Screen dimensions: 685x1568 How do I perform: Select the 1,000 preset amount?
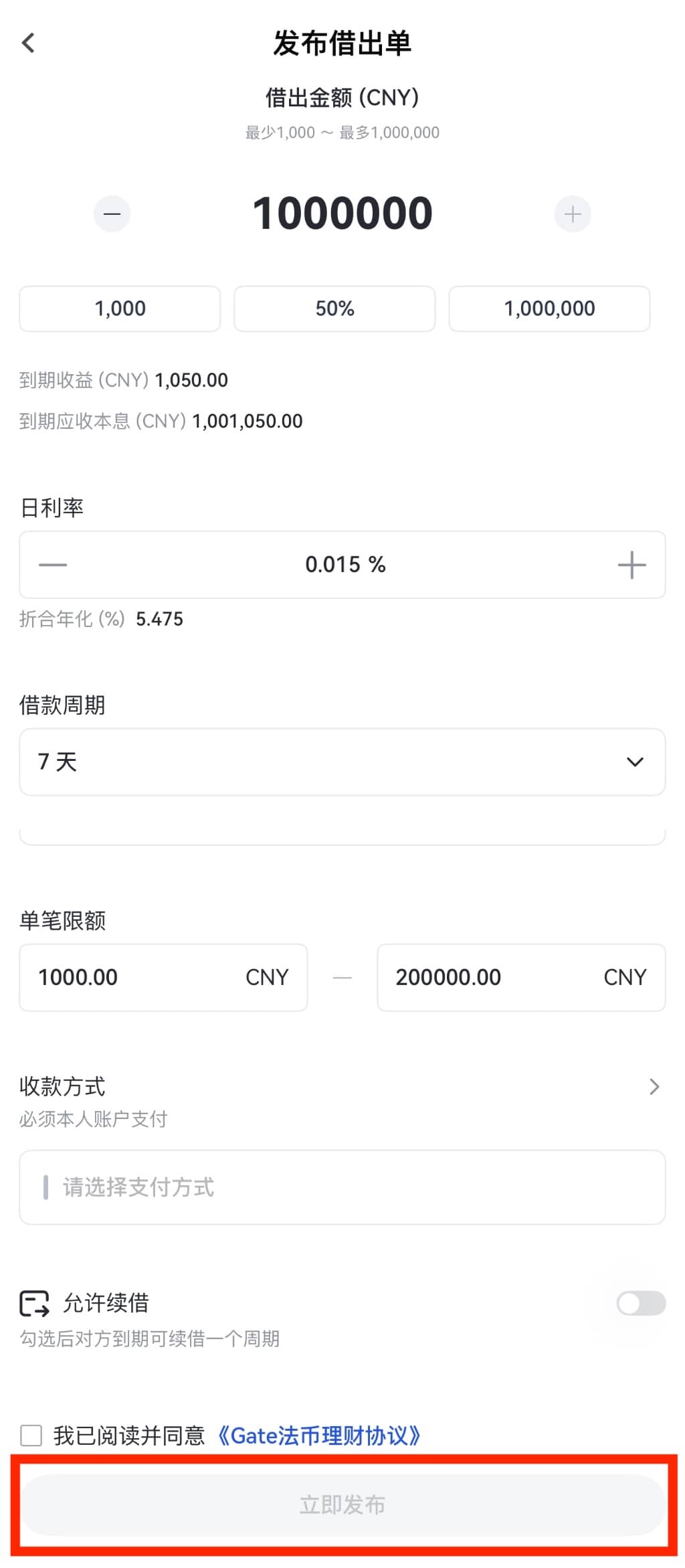pyautogui.click(x=120, y=309)
